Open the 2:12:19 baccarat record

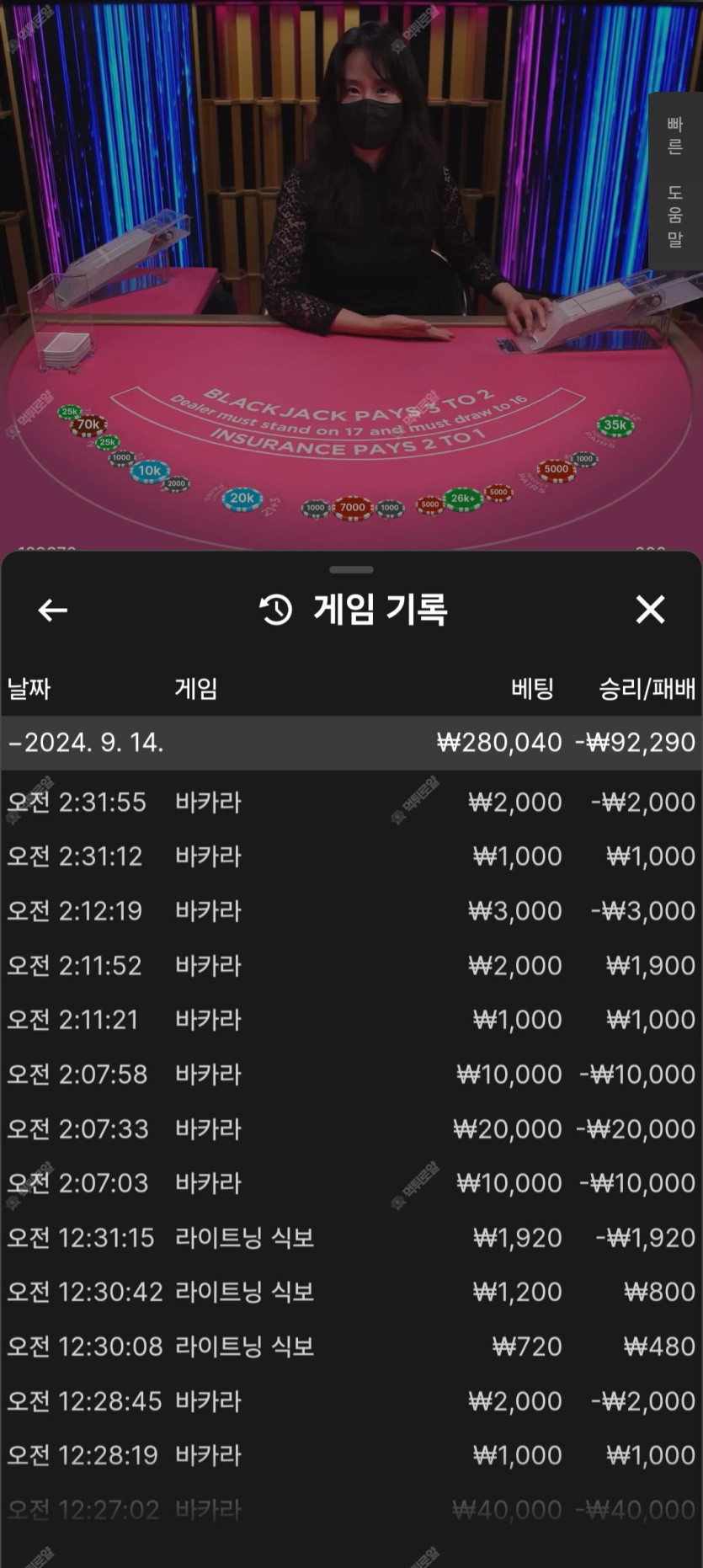(x=351, y=910)
